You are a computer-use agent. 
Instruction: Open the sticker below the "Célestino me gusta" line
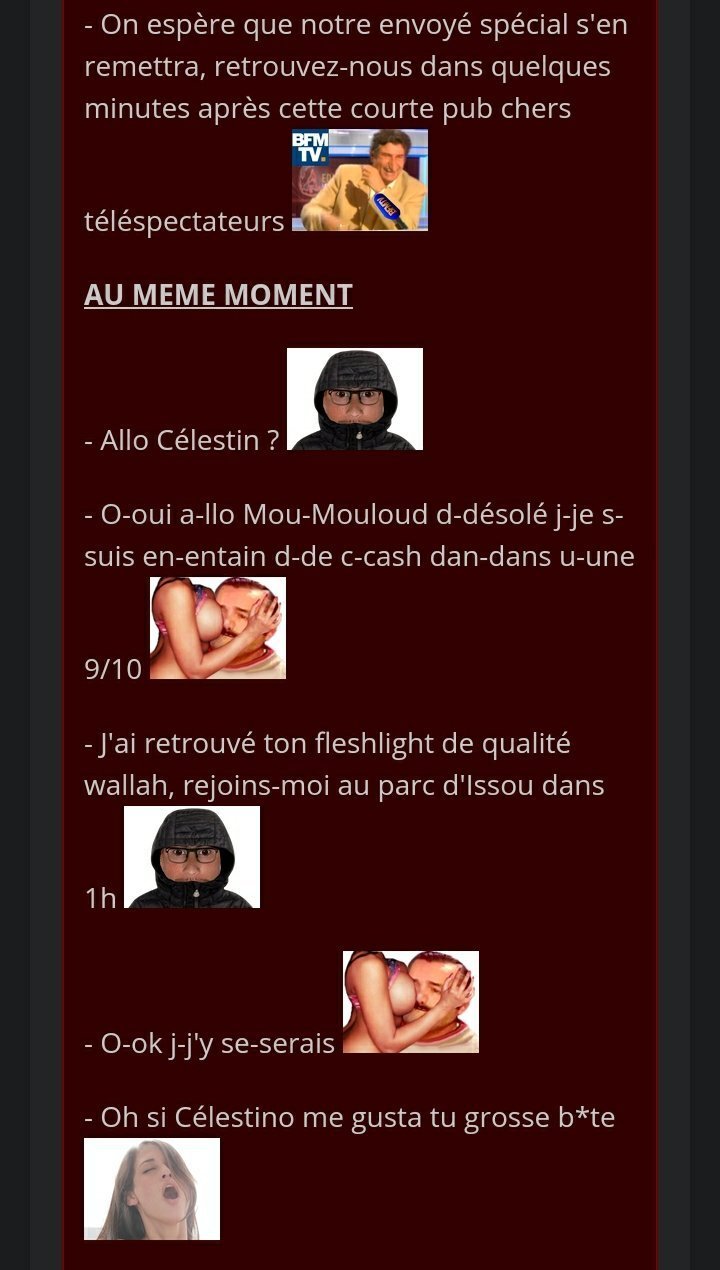(x=152, y=1189)
